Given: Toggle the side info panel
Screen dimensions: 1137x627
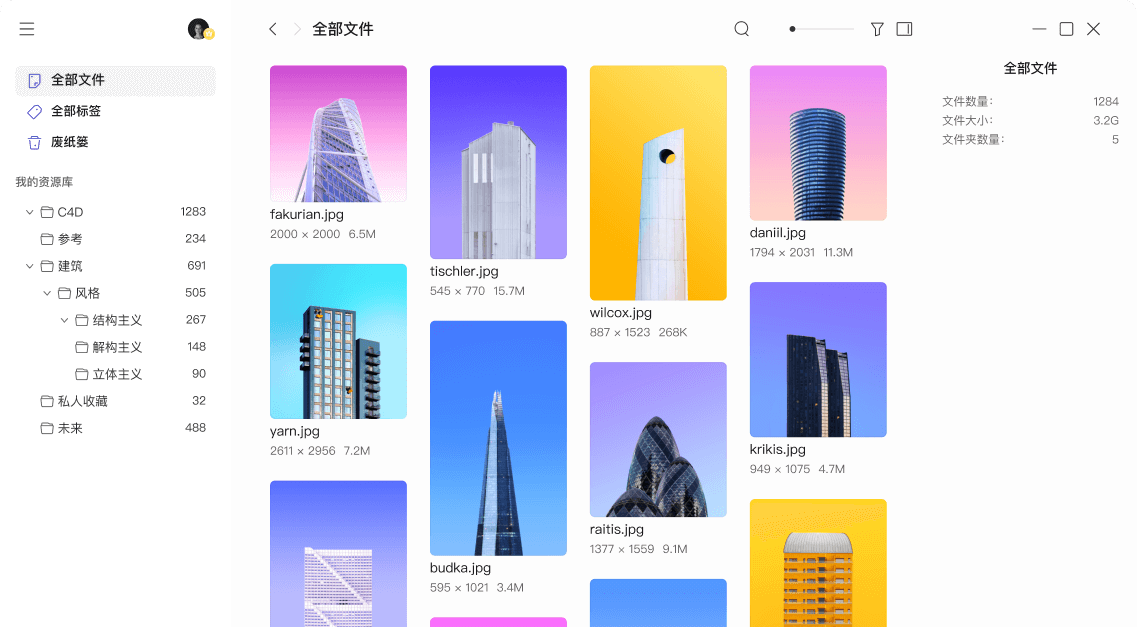Looking at the screenshot, I should tap(904, 29).
